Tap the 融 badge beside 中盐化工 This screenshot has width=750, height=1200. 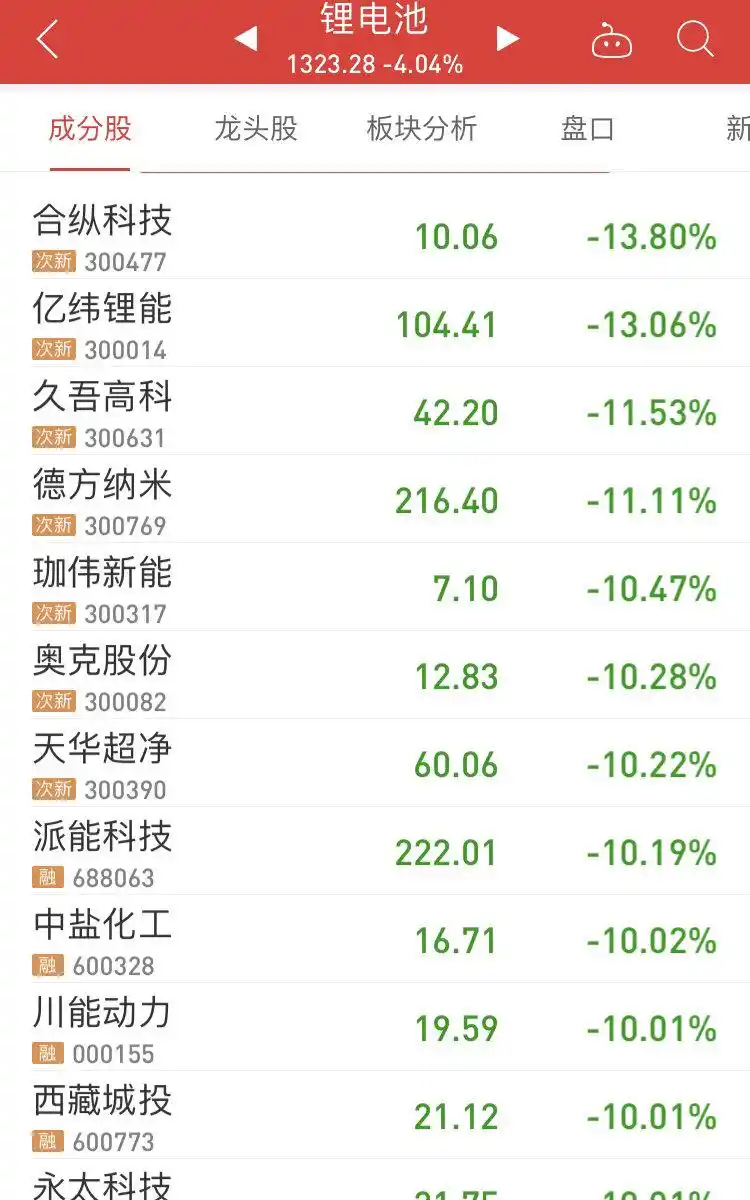(48, 966)
